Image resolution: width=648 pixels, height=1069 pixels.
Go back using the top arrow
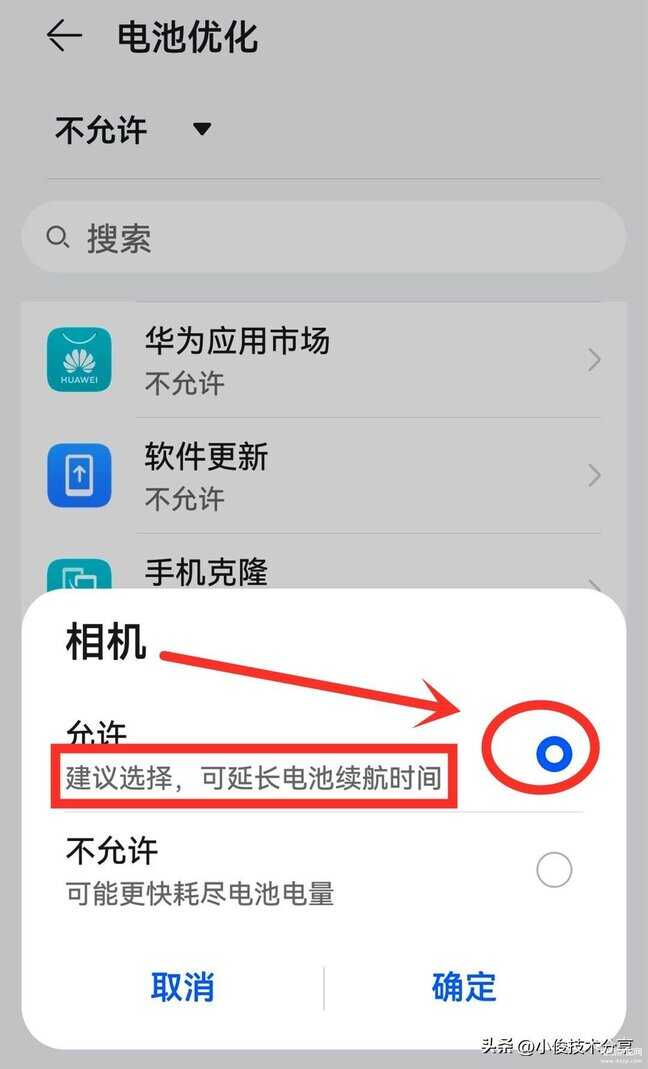pos(64,35)
